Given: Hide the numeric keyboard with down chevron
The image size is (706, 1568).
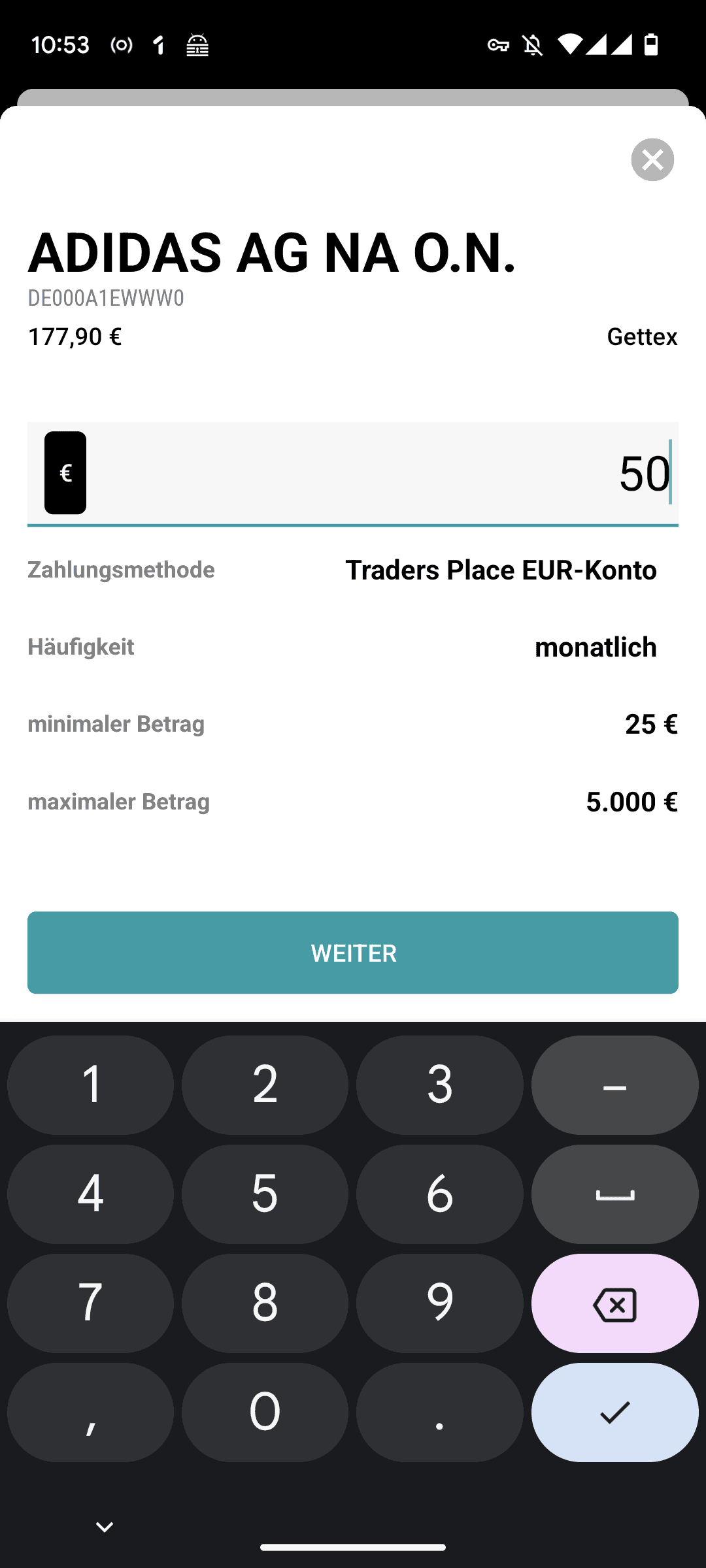Looking at the screenshot, I should point(105,1527).
